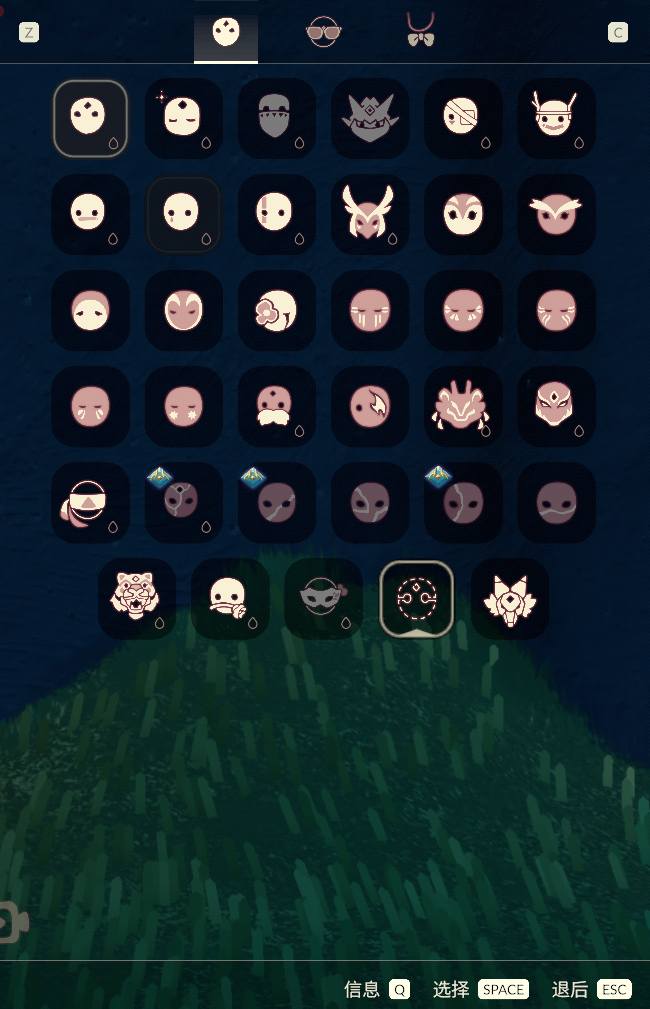Screen dimensions: 650x1009
Task: Switch to the glasses category tab
Action: 323,32
